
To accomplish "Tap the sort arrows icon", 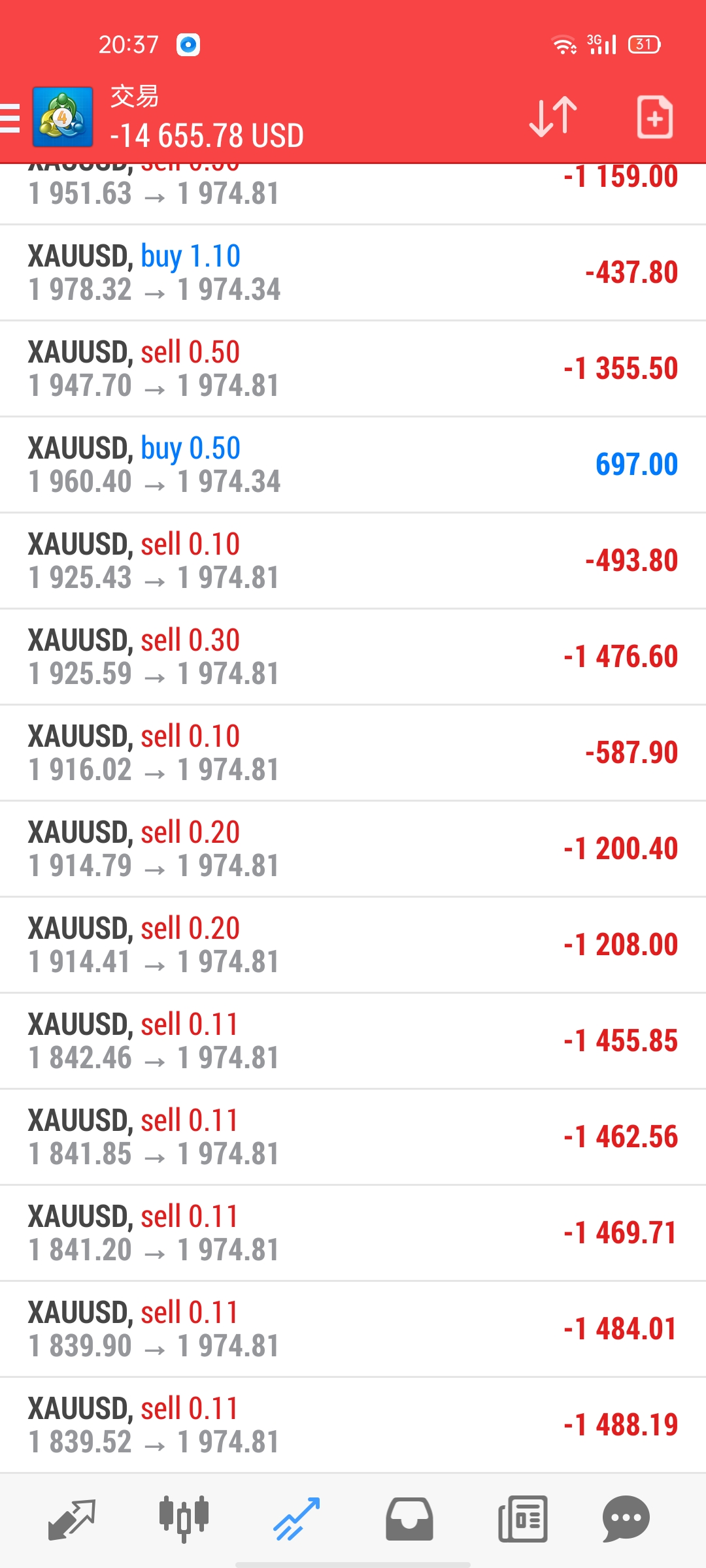I will coord(553,118).
